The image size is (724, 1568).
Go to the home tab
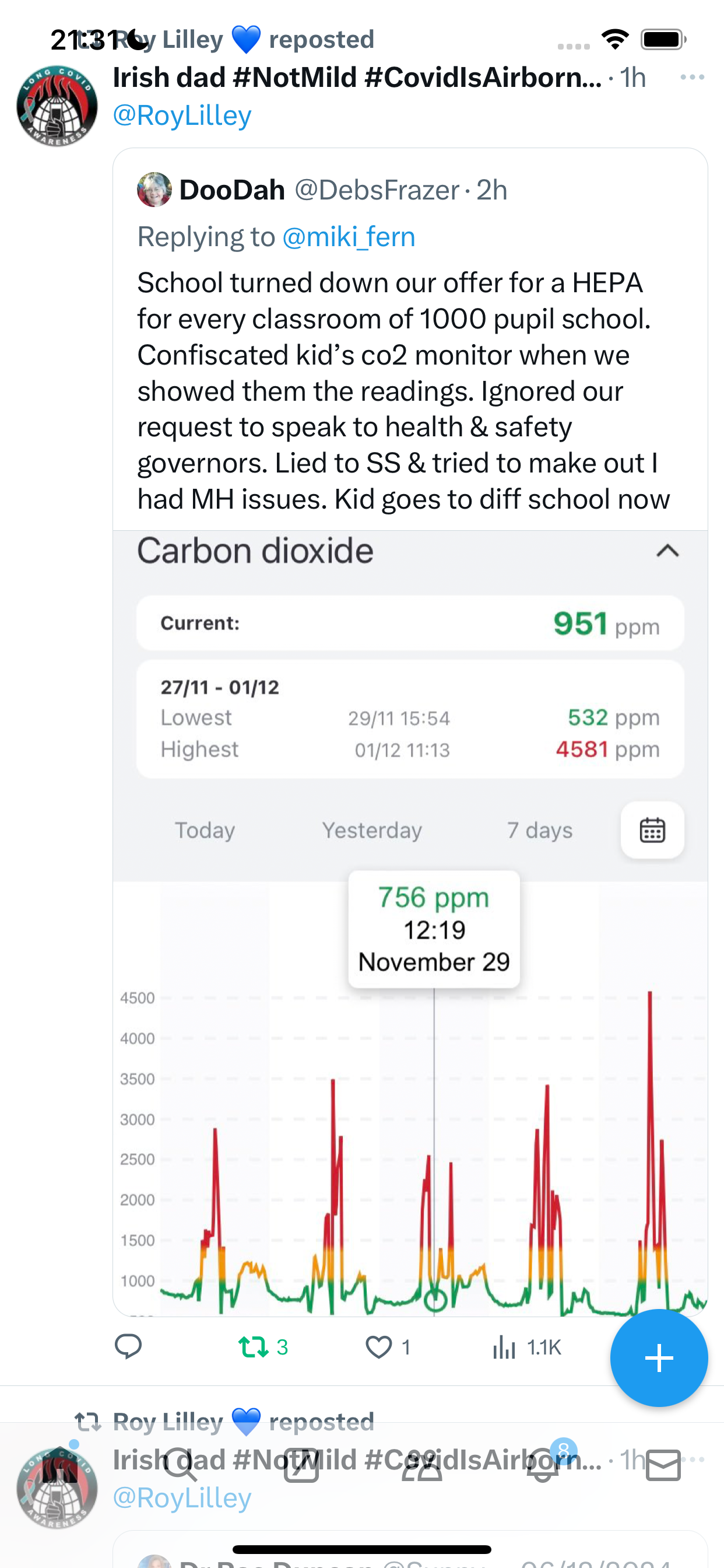pos(59,1465)
